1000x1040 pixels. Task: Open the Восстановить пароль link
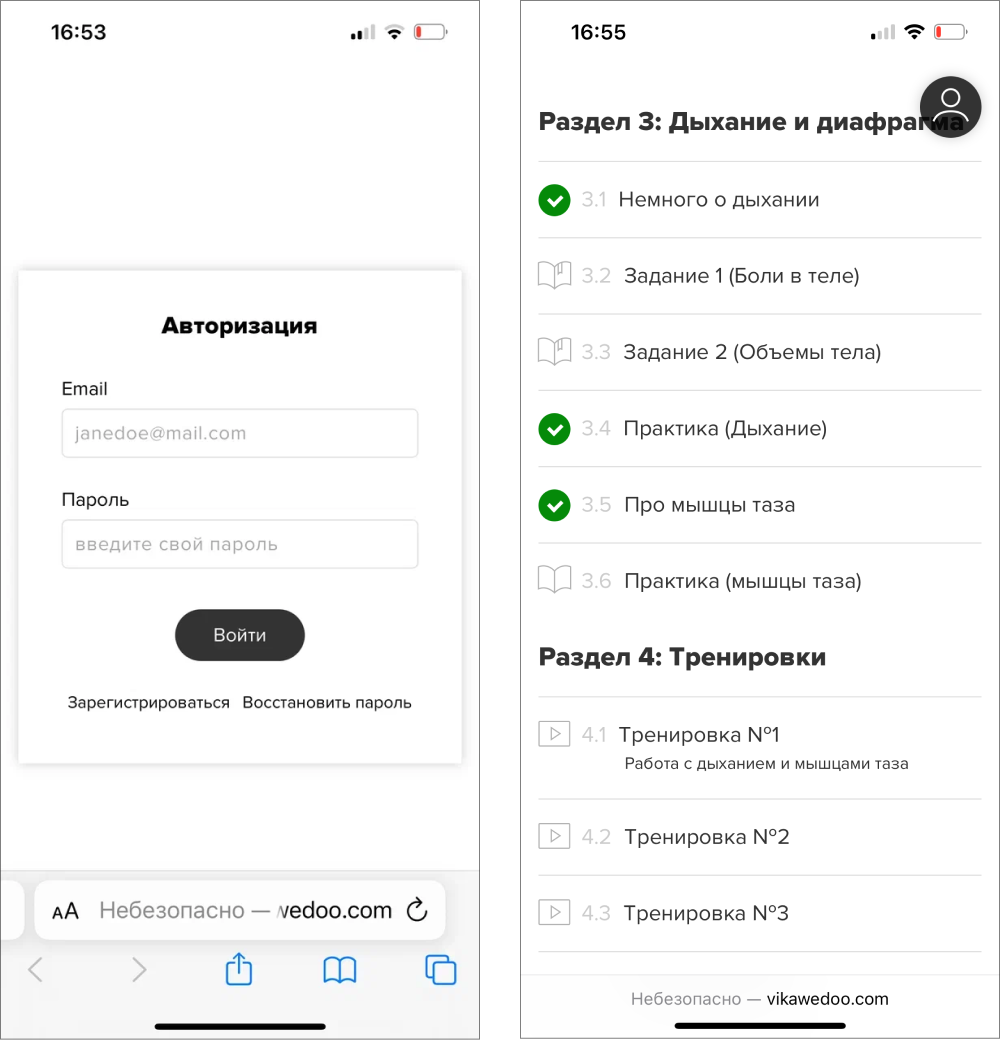coord(327,703)
